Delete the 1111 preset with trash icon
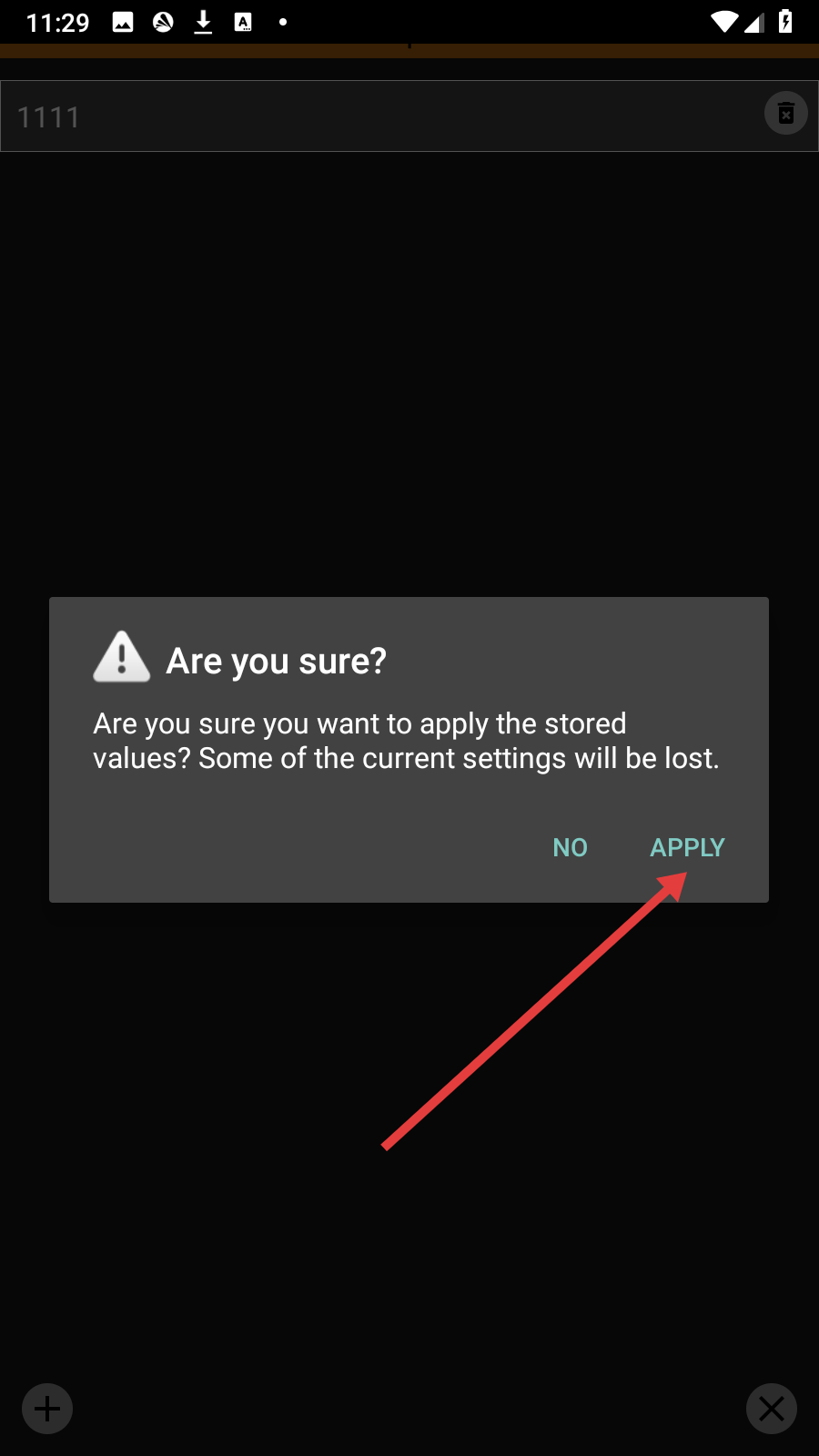 (x=786, y=114)
